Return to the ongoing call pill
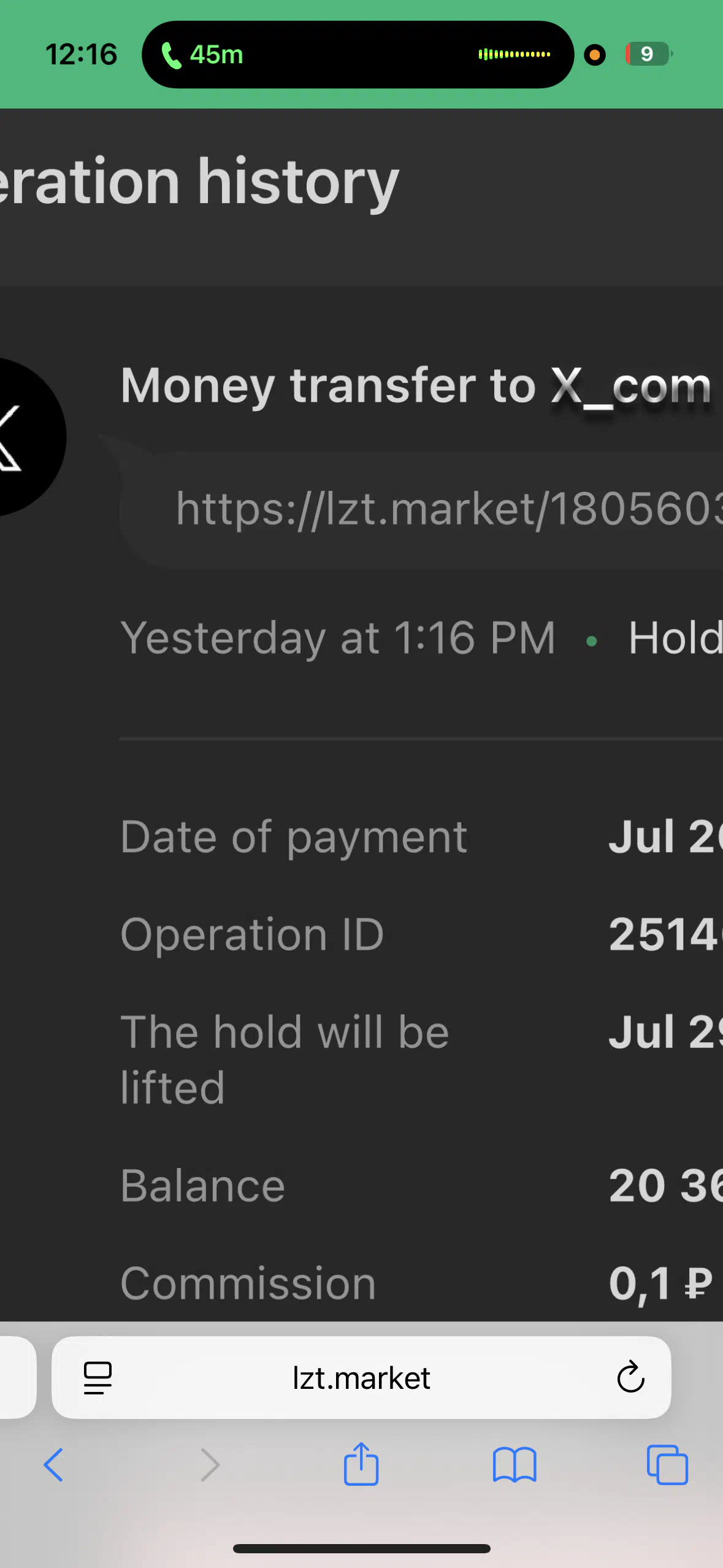 click(358, 55)
